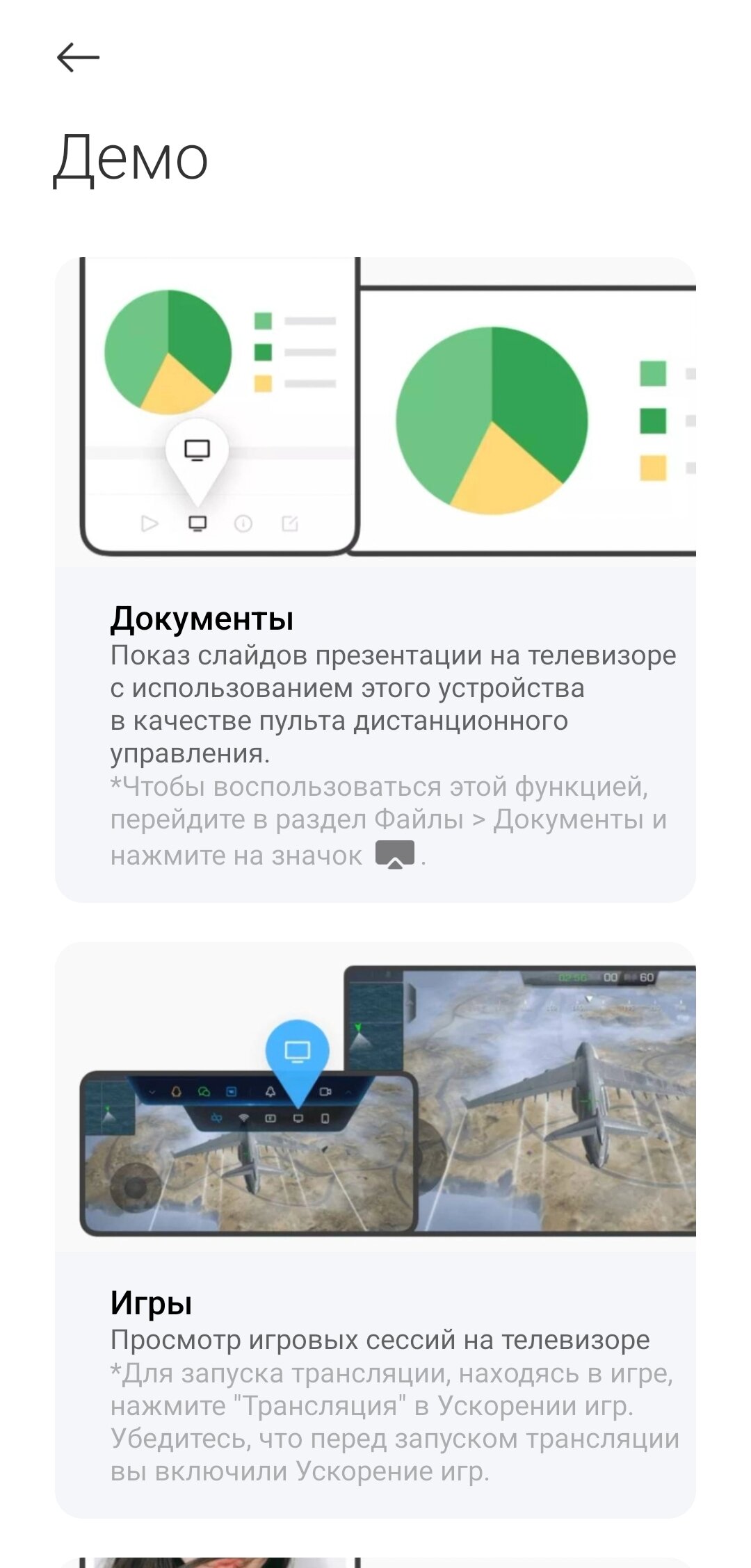751x1568 pixels.
Task: Go back using the arrow icon
Action: pyautogui.click(x=78, y=58)
